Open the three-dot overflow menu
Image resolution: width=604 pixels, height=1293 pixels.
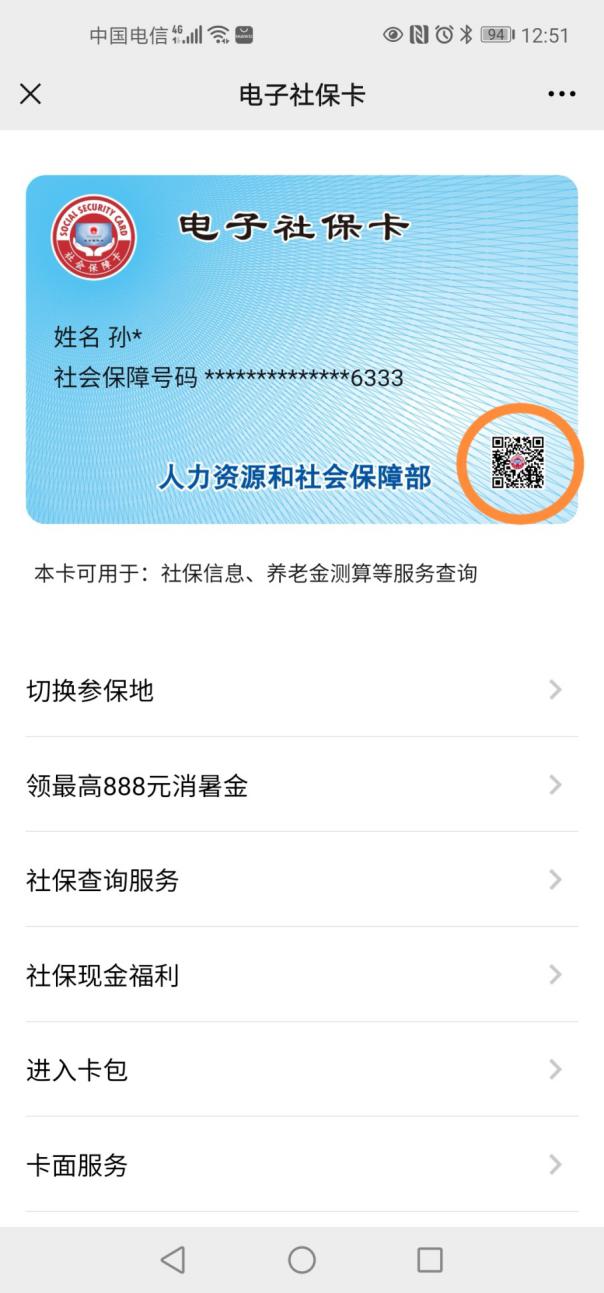561,94
